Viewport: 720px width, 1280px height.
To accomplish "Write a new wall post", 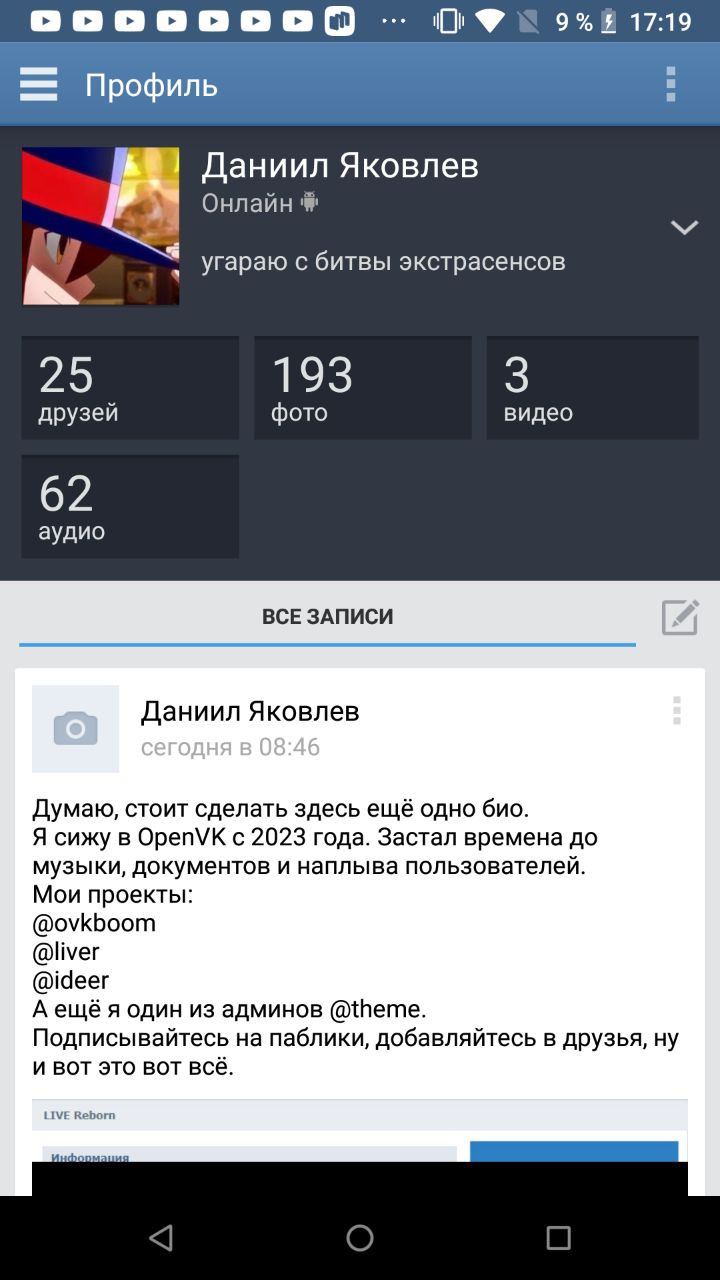I will click(x=680, y=617).
